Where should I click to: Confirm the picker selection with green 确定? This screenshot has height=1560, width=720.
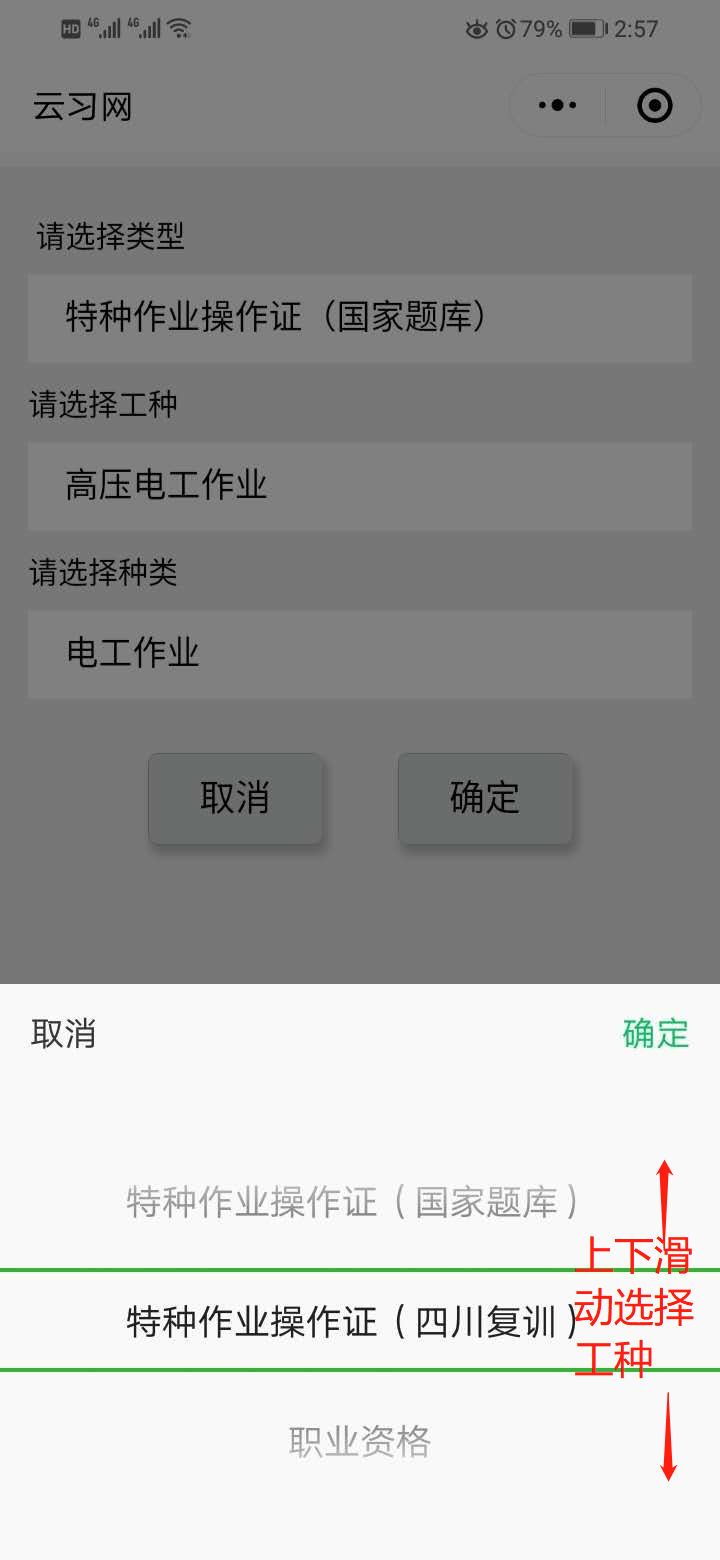pyautogui.click(x=656, y=1034)
